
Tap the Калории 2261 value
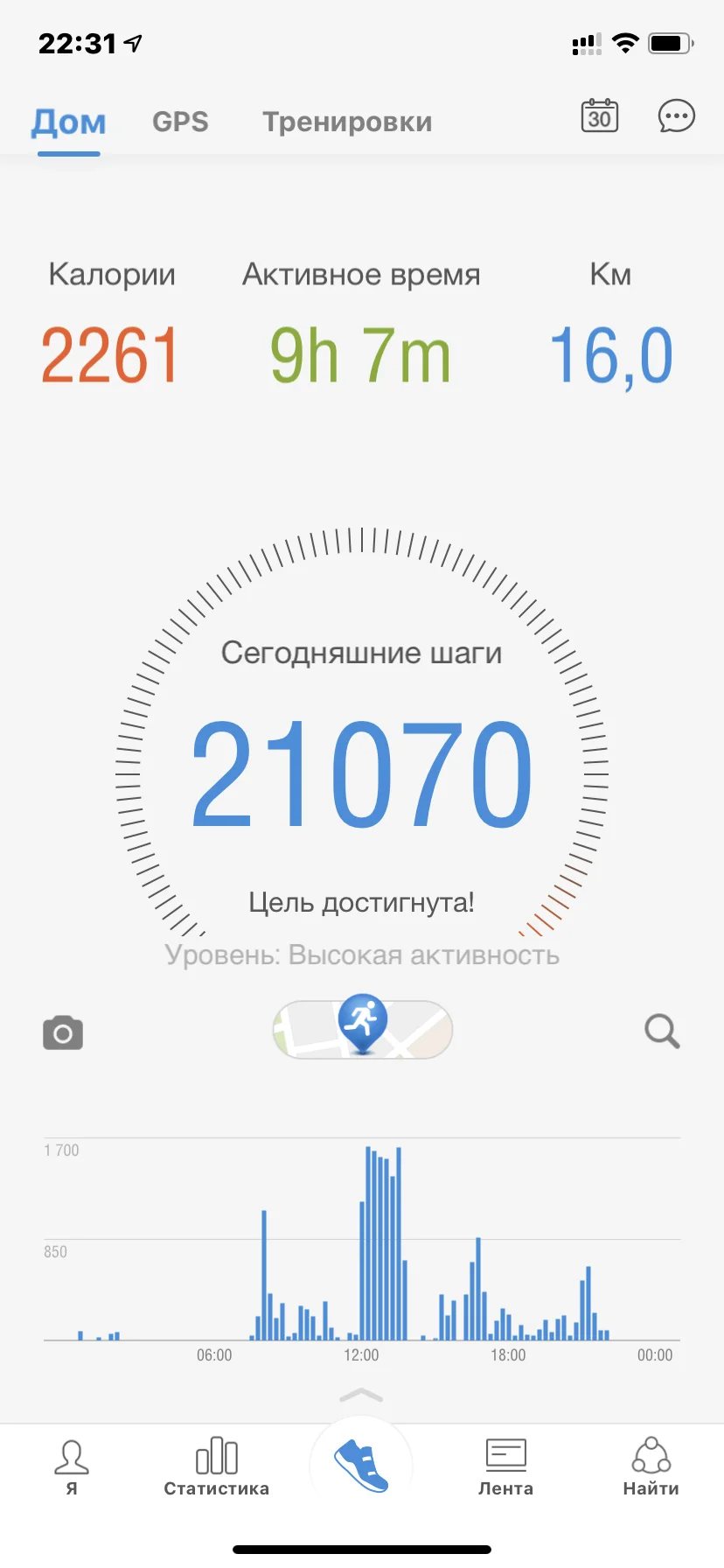point(111,353)
